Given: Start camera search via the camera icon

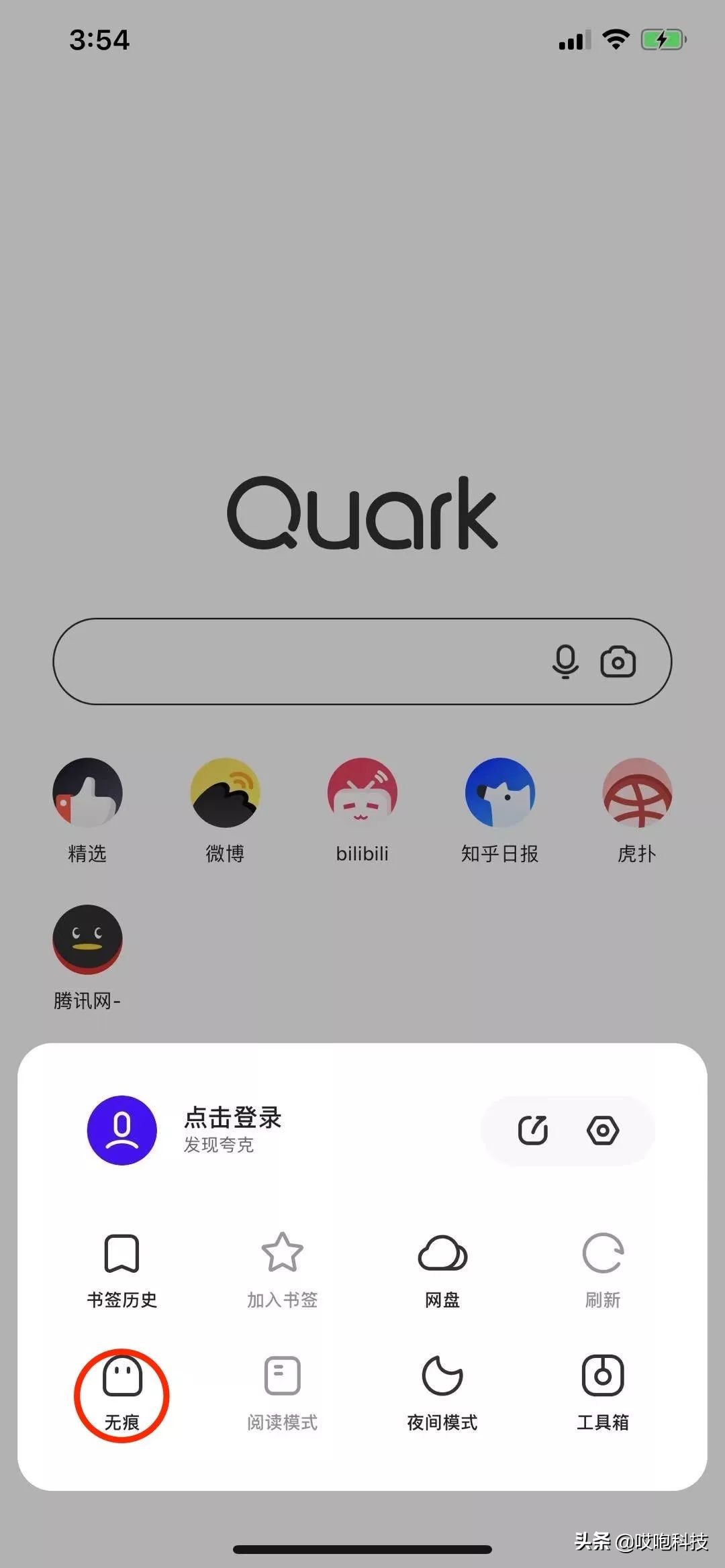Looking at the screenshot, I should point(618,662).
